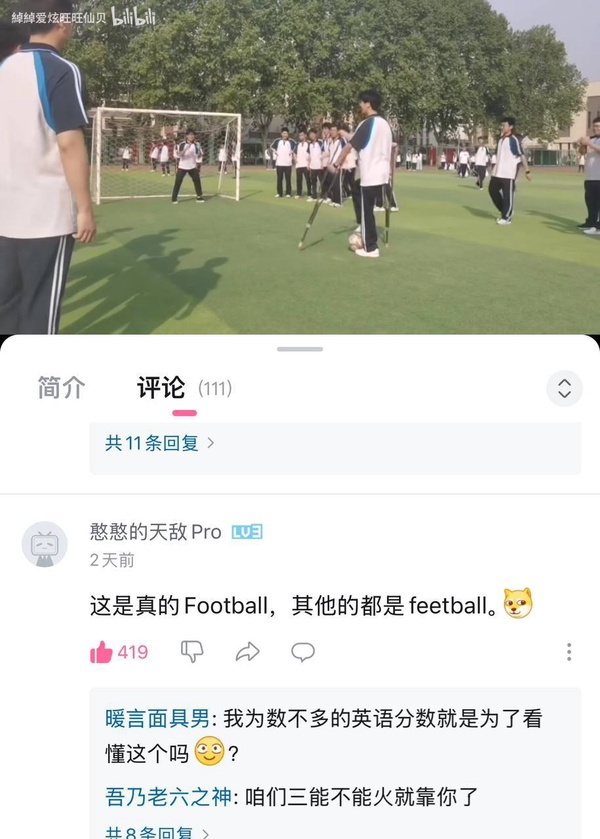Share the Football comment
The image size is (600, 839).
[x=247, y=652]
